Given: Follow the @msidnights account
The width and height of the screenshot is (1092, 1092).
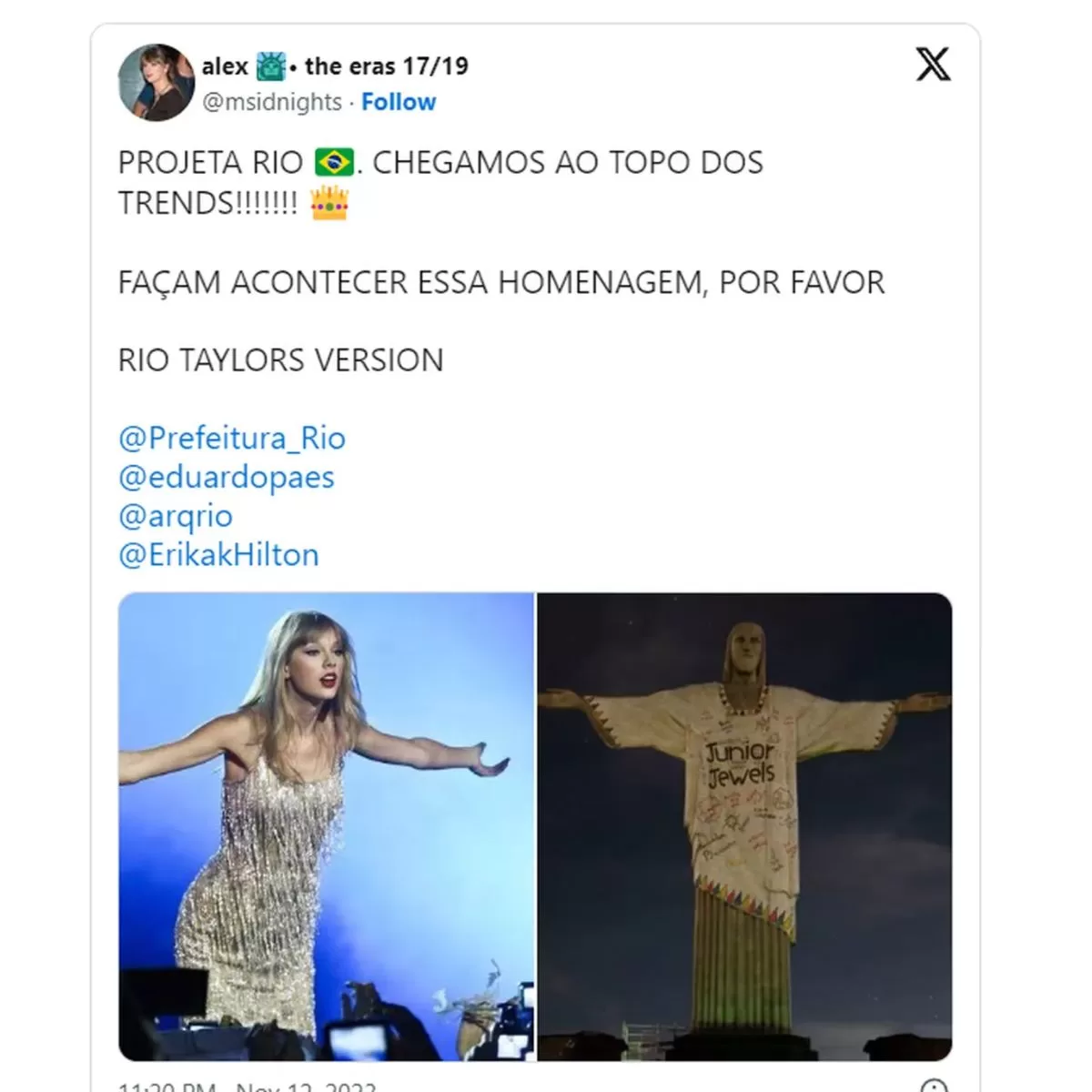Looking at the screenshot, I should click(x=399, y=102).
